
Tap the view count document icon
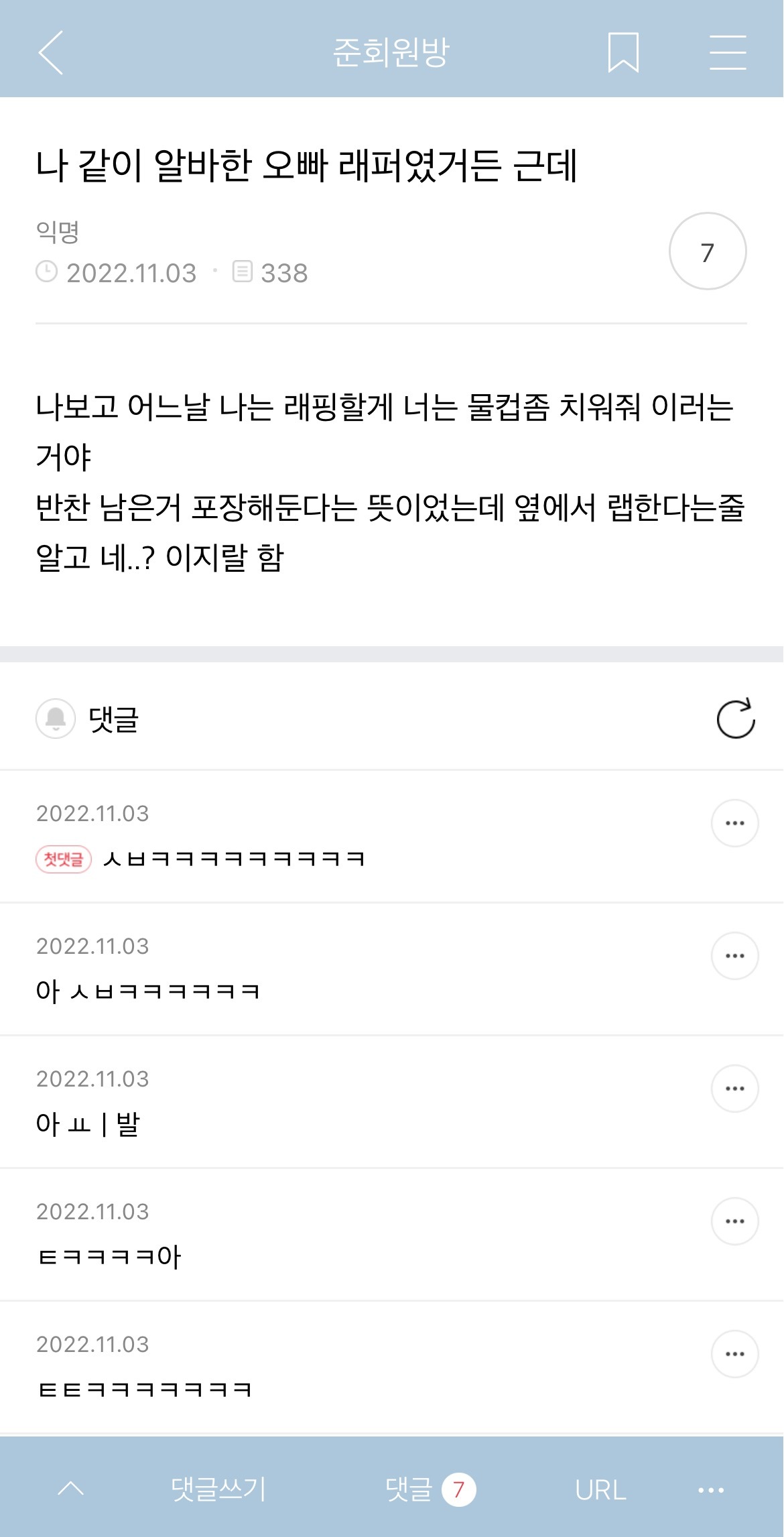coord(241,272)
